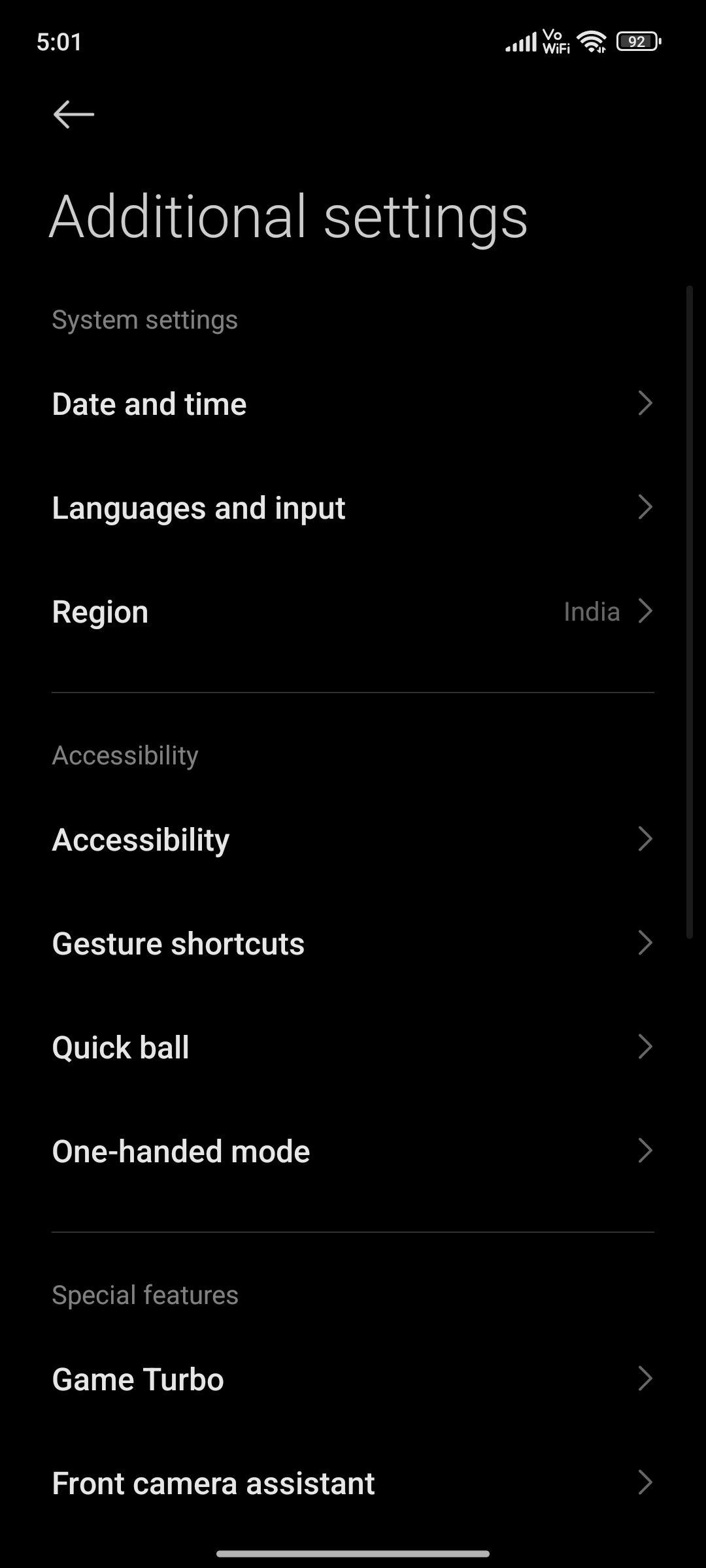Image resolution: width=706 pixels, height=1568 pixels.
Task: Open Languages and input
Action: [x=353, y=508]
